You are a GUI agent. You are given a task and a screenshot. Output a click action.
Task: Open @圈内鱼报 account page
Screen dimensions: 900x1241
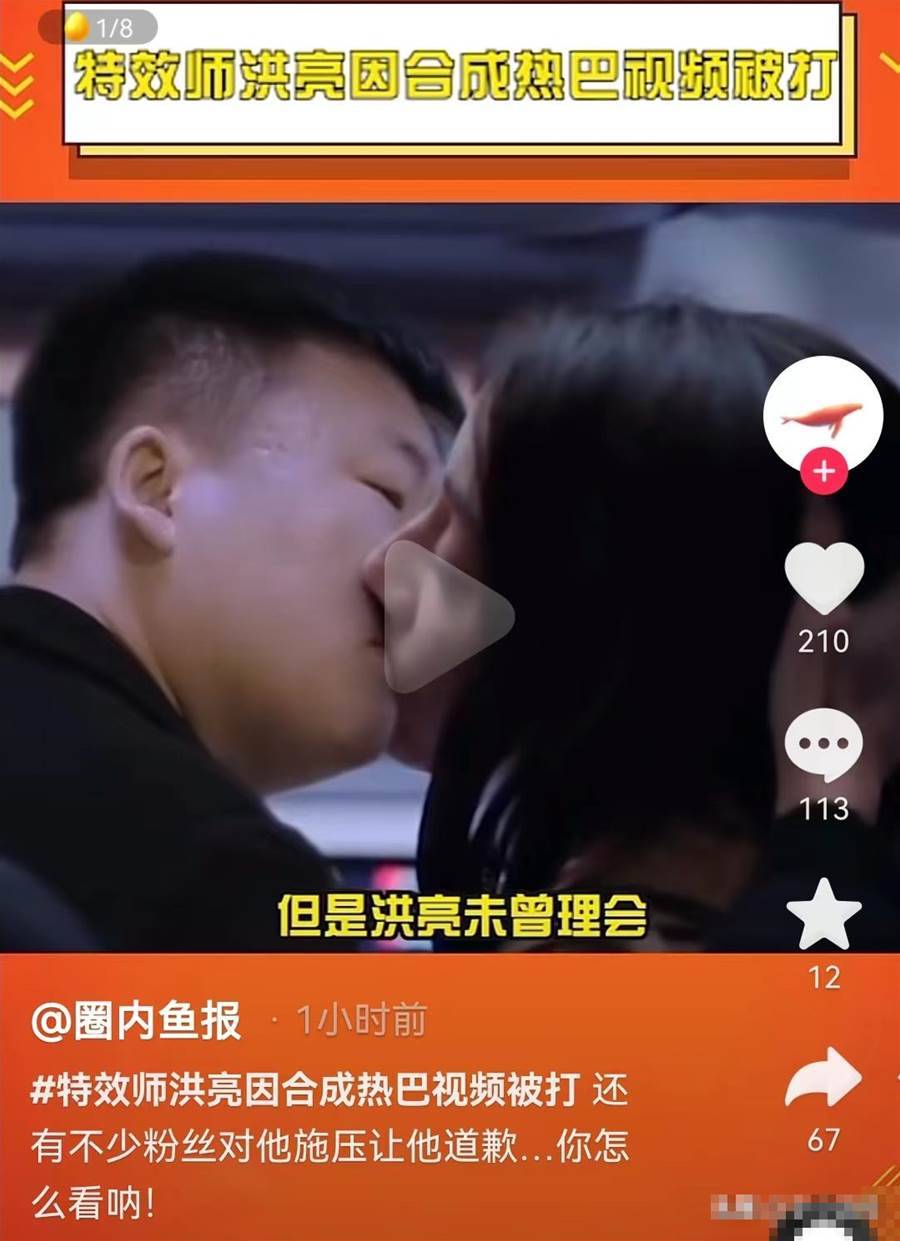[x=136, y=1021]
